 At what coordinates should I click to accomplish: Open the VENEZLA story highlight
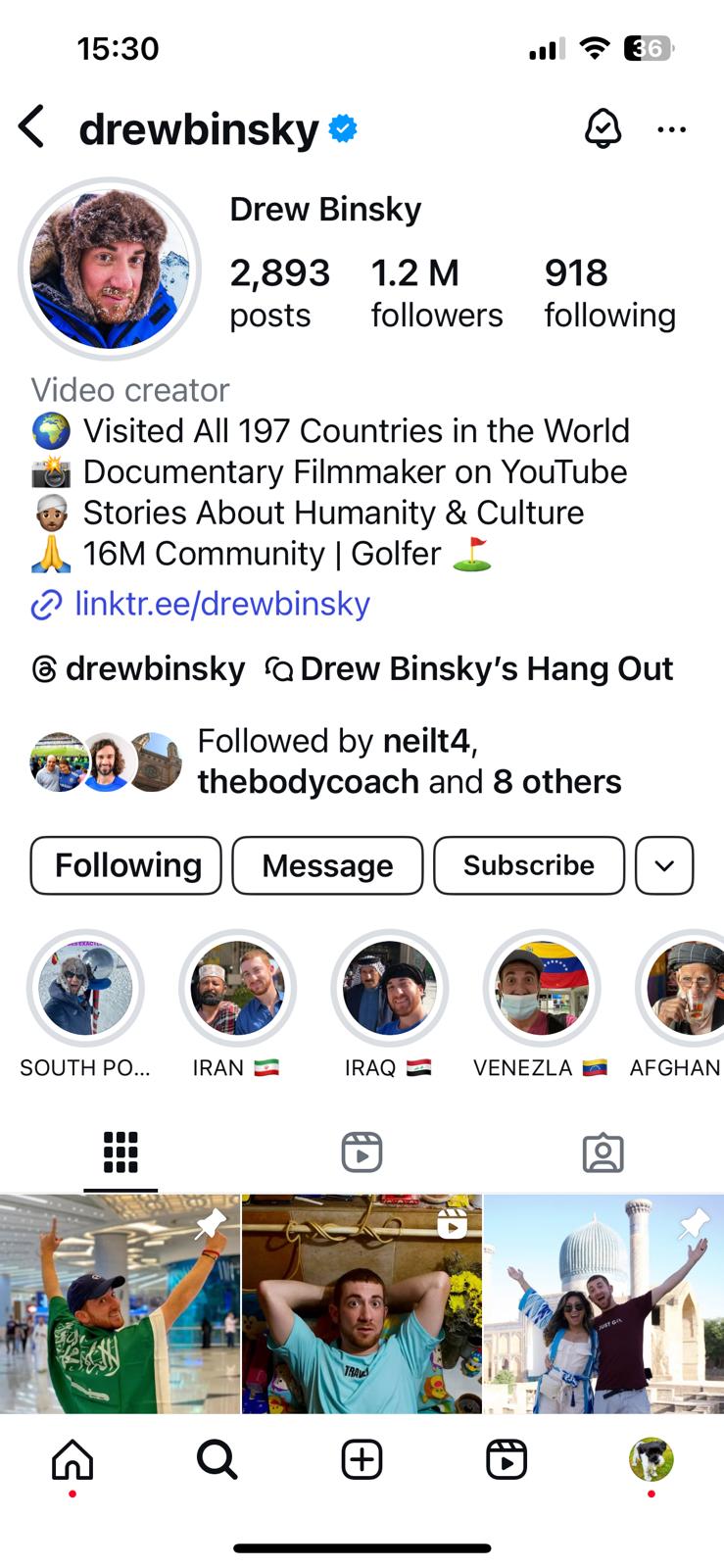(x=541, y=988)
